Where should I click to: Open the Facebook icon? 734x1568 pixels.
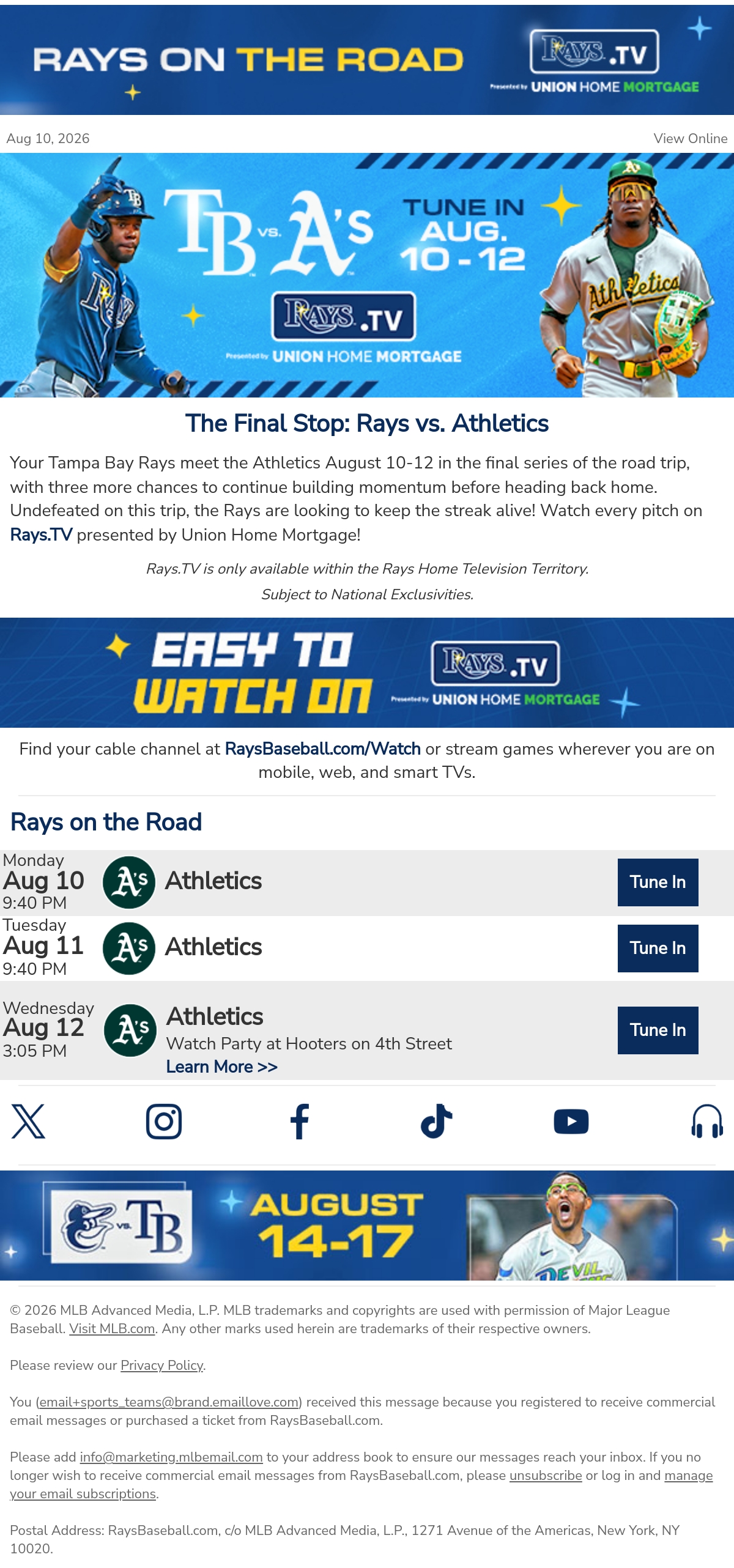300,1122
